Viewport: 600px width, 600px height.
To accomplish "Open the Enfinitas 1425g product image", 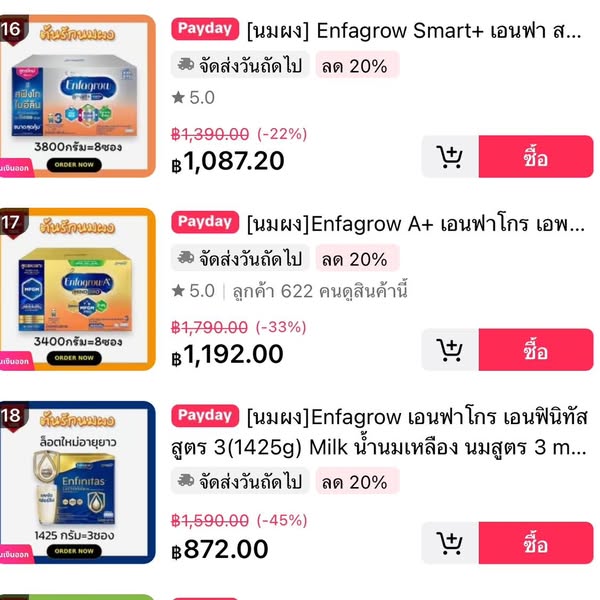I will click(78, 482).
